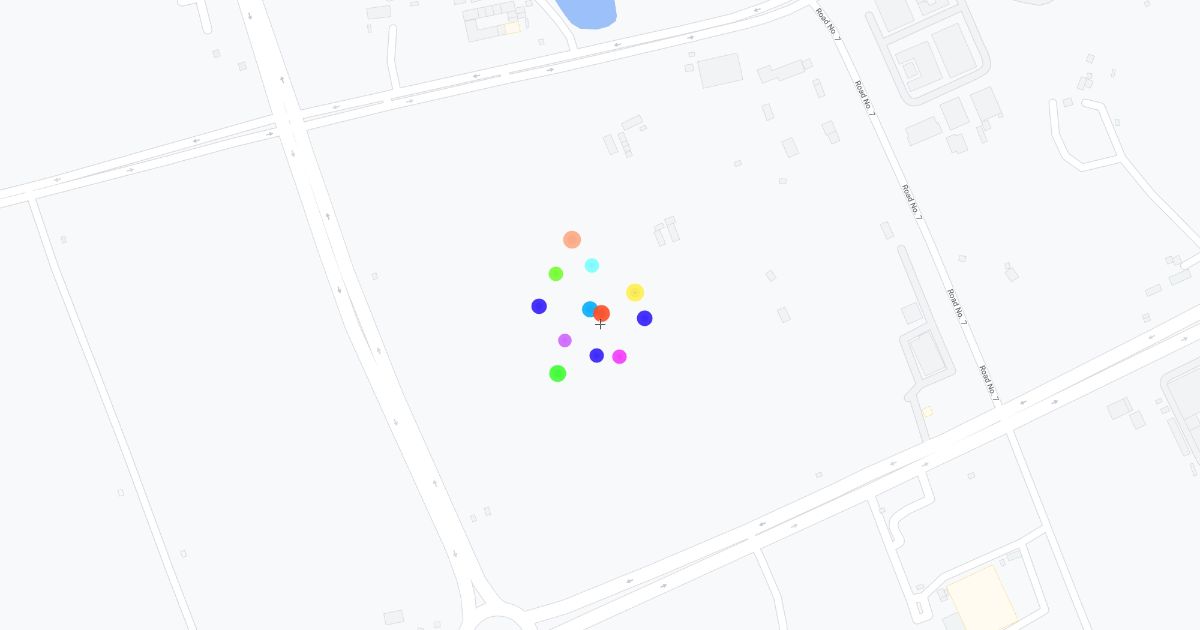Tap the lavender purple map marker
The image size is (1200, 630).
[565, 340]
